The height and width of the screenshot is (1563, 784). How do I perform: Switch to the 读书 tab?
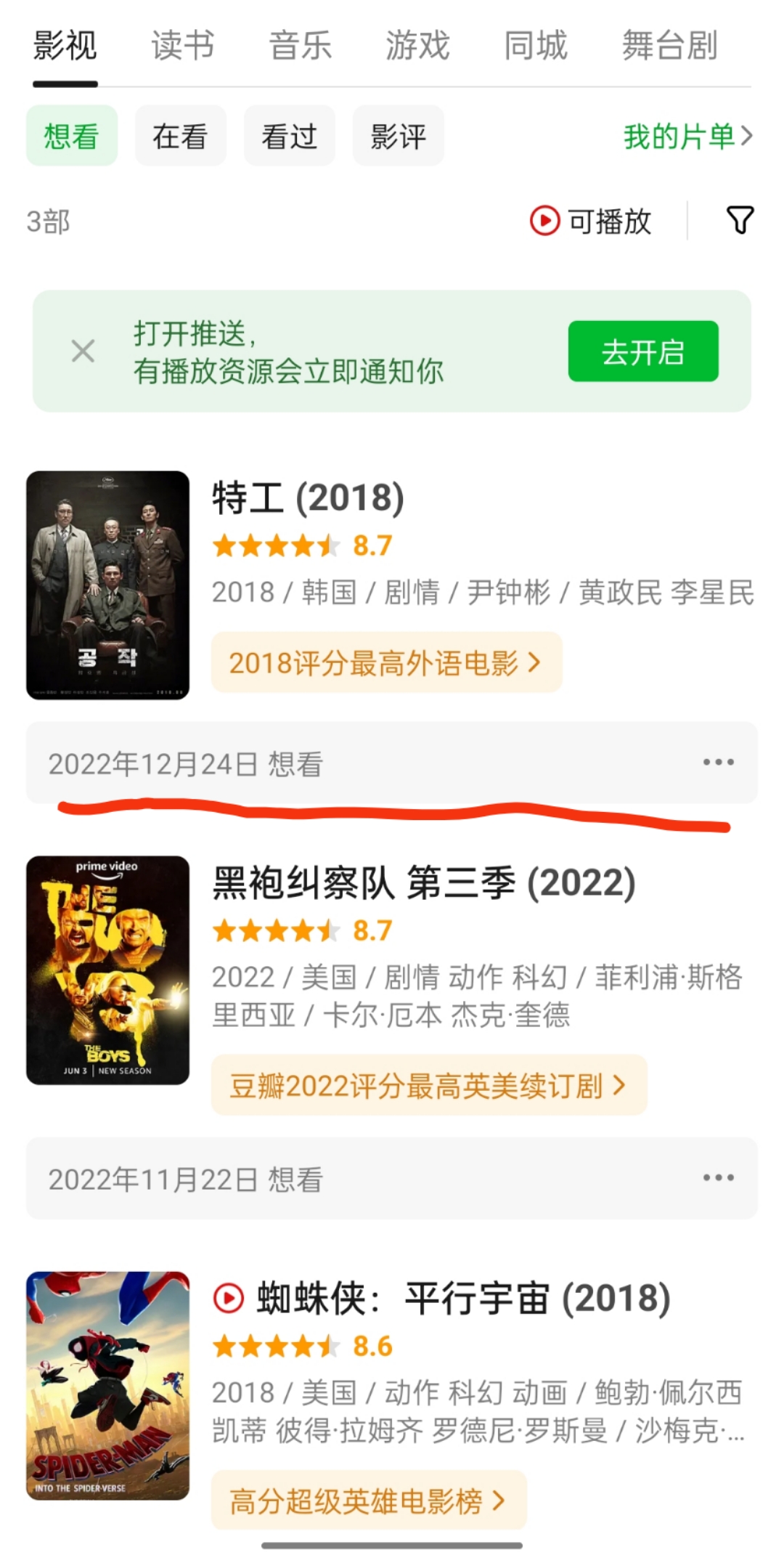click(x=182, y=46)
